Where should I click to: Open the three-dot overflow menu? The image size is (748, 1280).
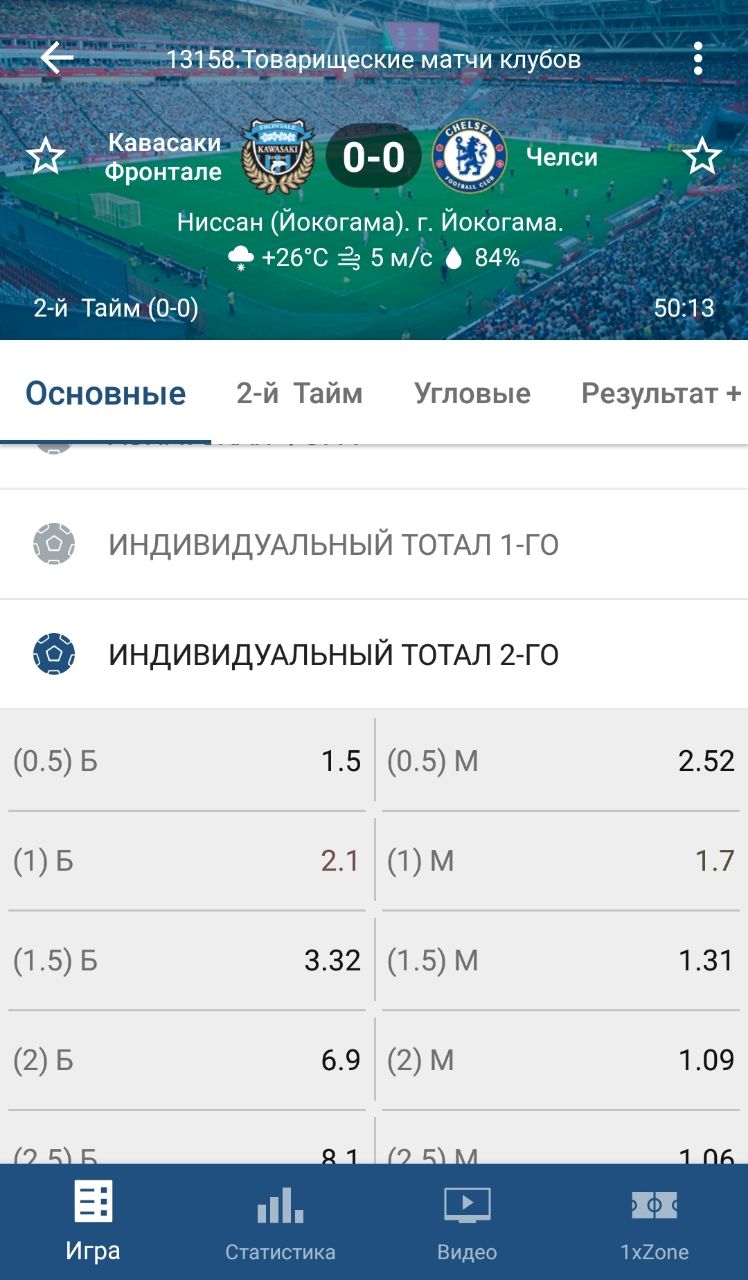[x=698, y=59]
